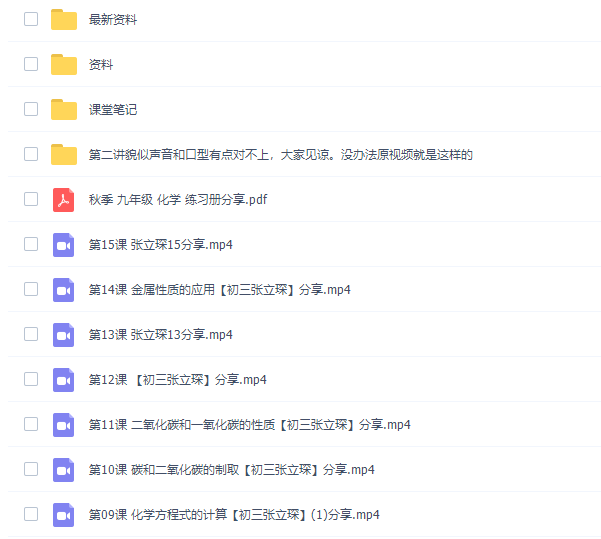Select checkbox for 第14课 video
601x539 pixels.
coord(31,289)
